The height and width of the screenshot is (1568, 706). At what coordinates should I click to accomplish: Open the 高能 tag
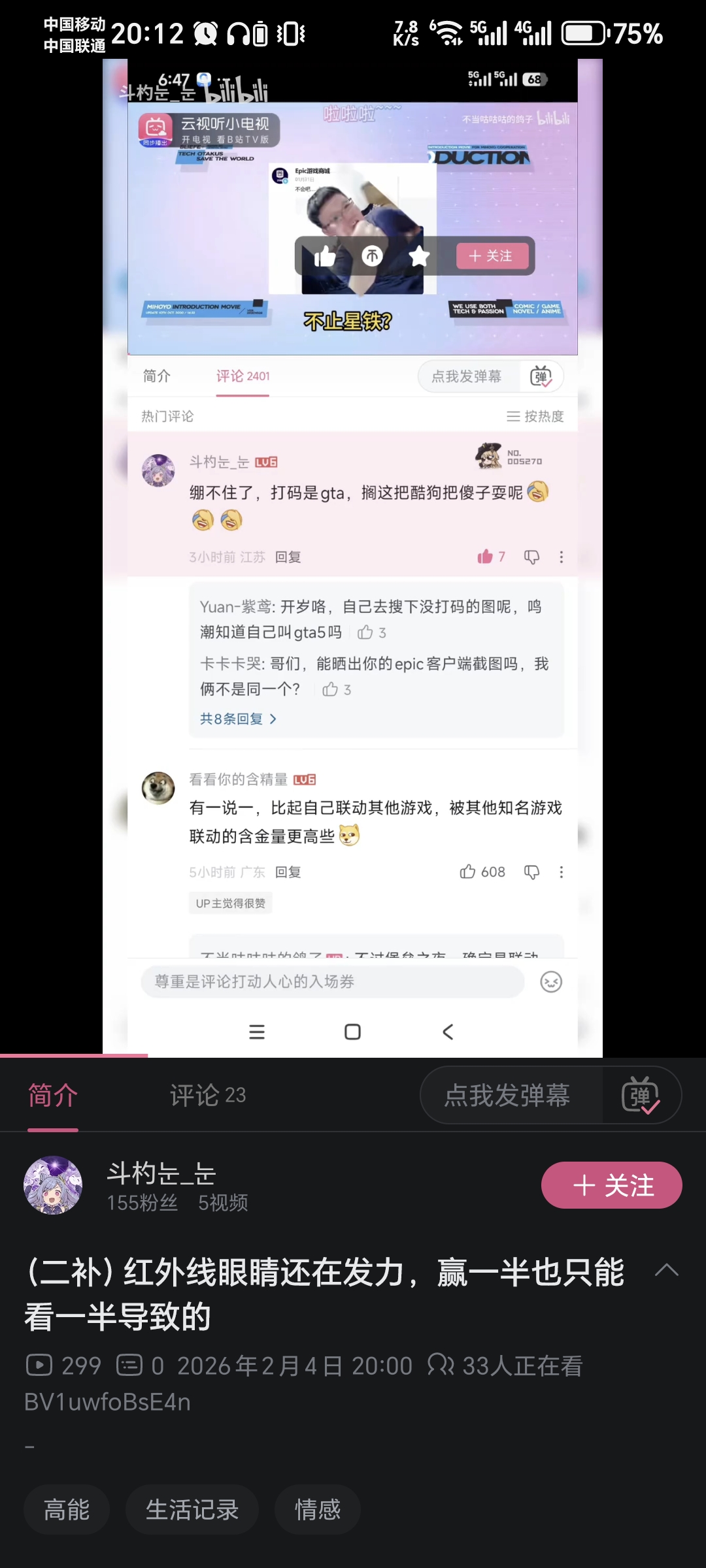click(67, 1510)
